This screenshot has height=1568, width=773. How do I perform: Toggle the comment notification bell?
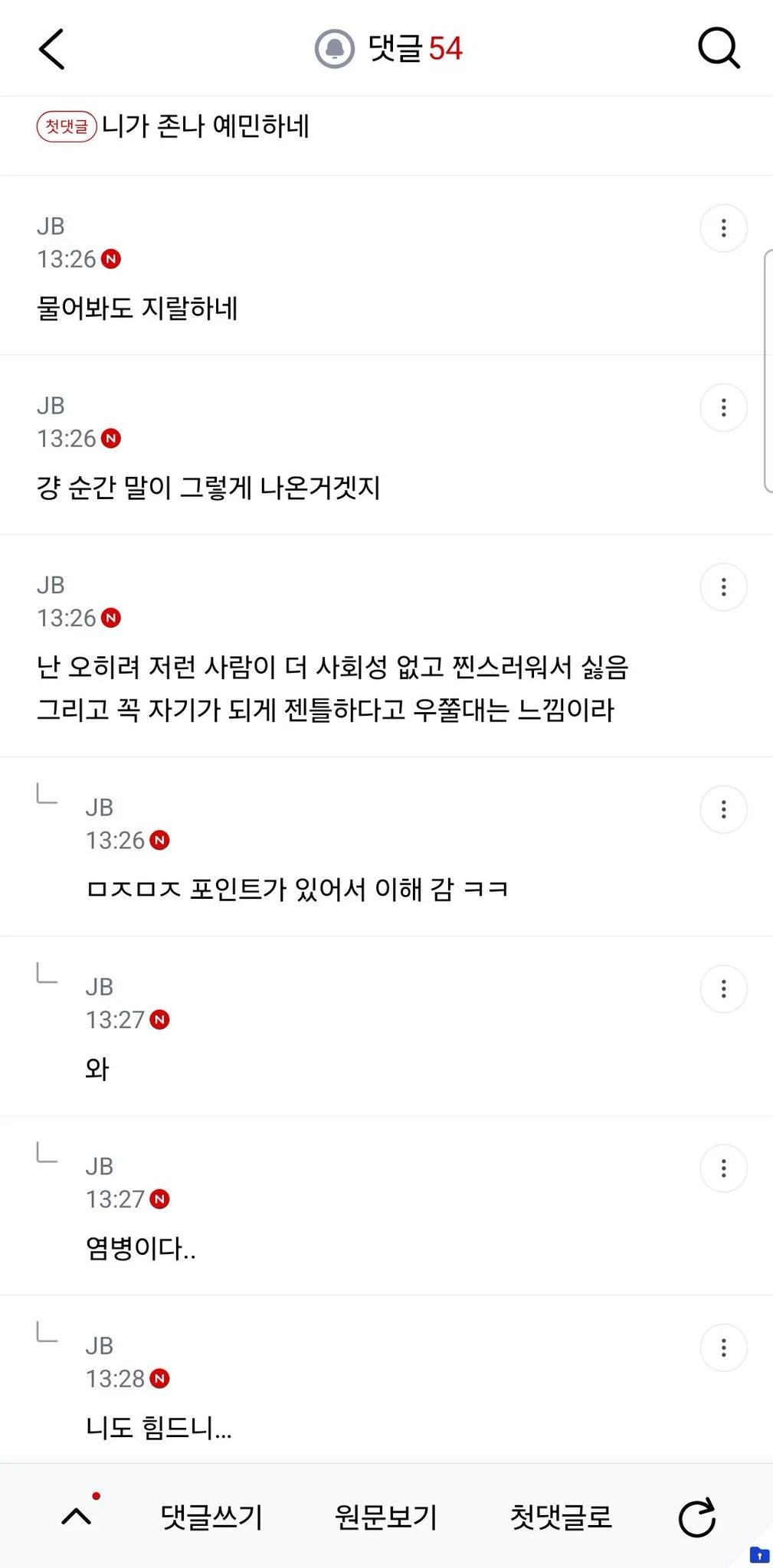click(x=335, y=49)
